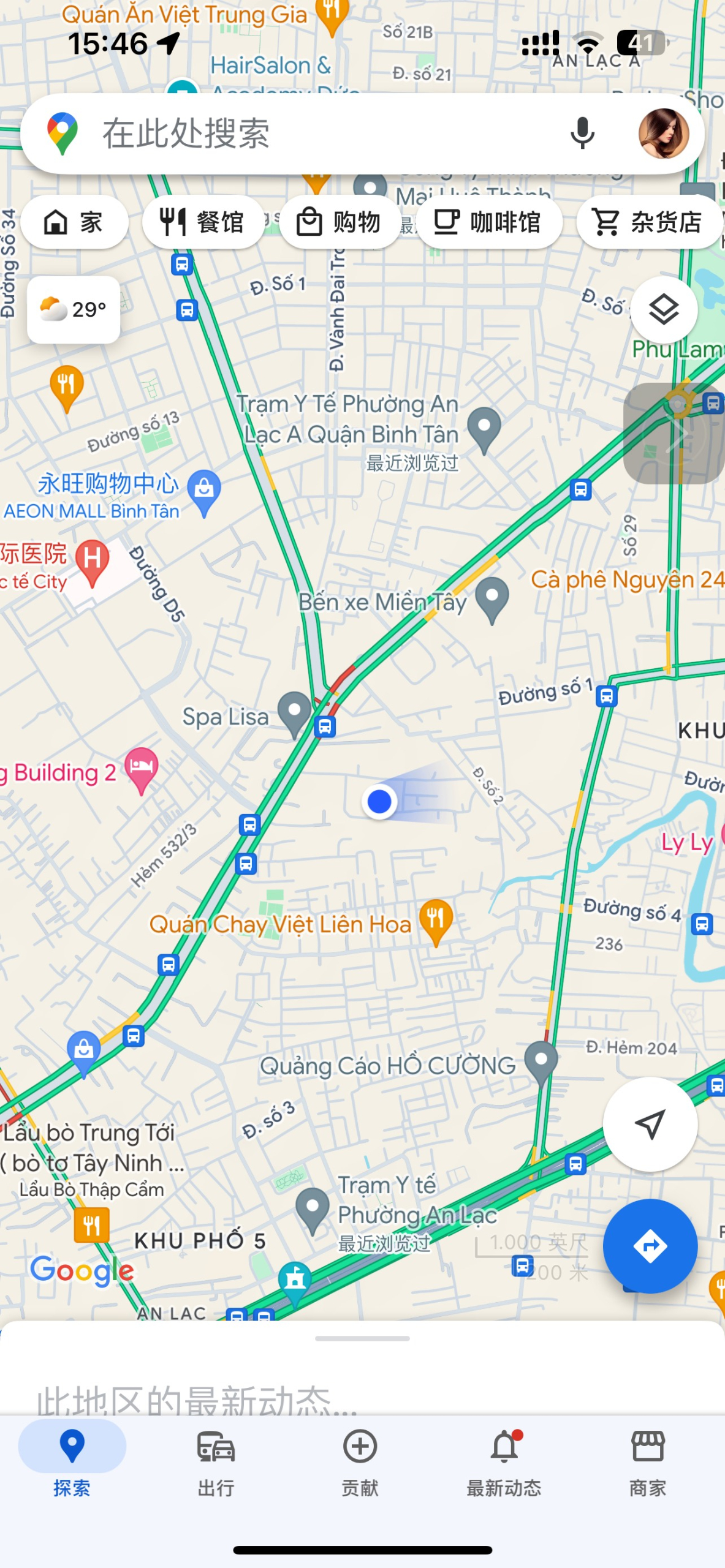This screenshot has height=1568, width=725.
Task: Go to the 贡献 tab
Action: coord(360,1461)
